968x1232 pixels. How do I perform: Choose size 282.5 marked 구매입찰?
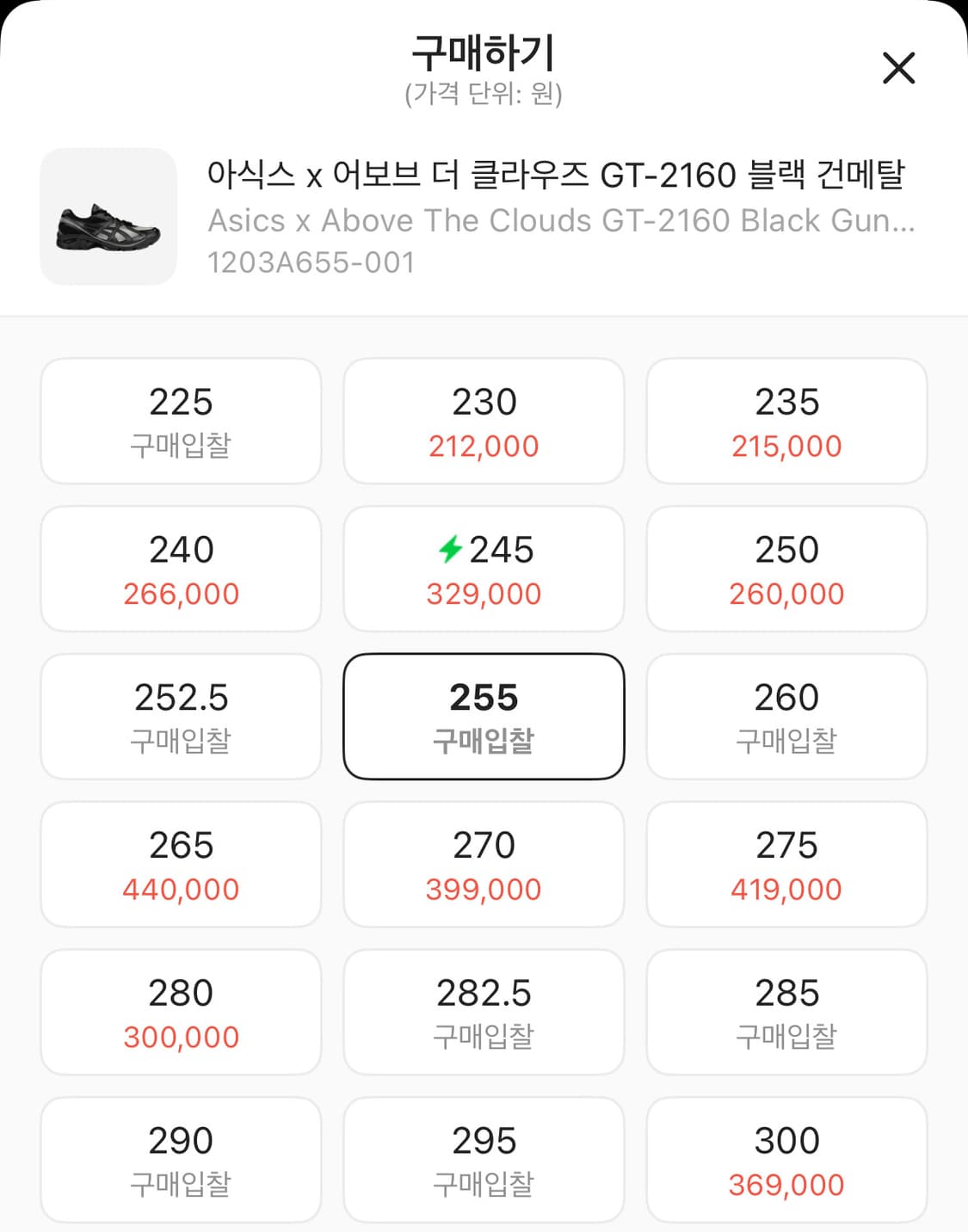484,1013
